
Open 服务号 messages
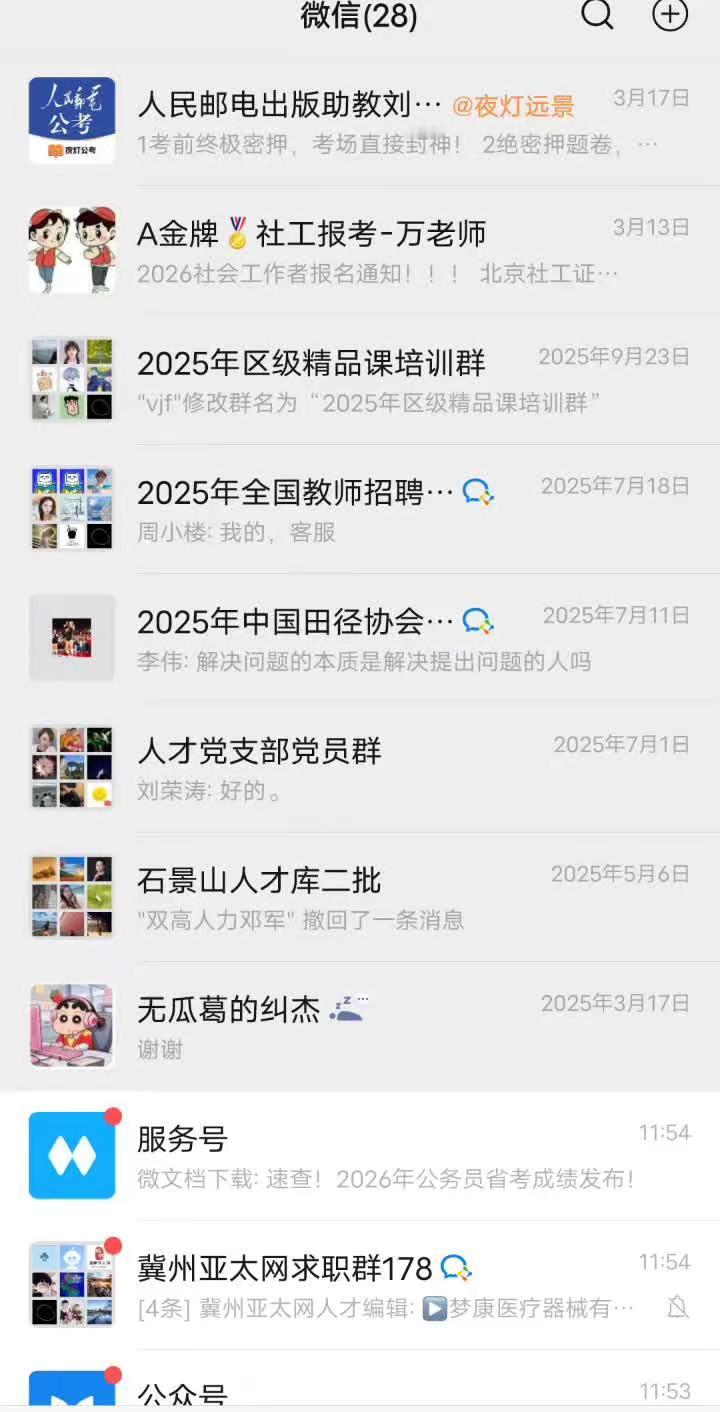point(360,1156)
